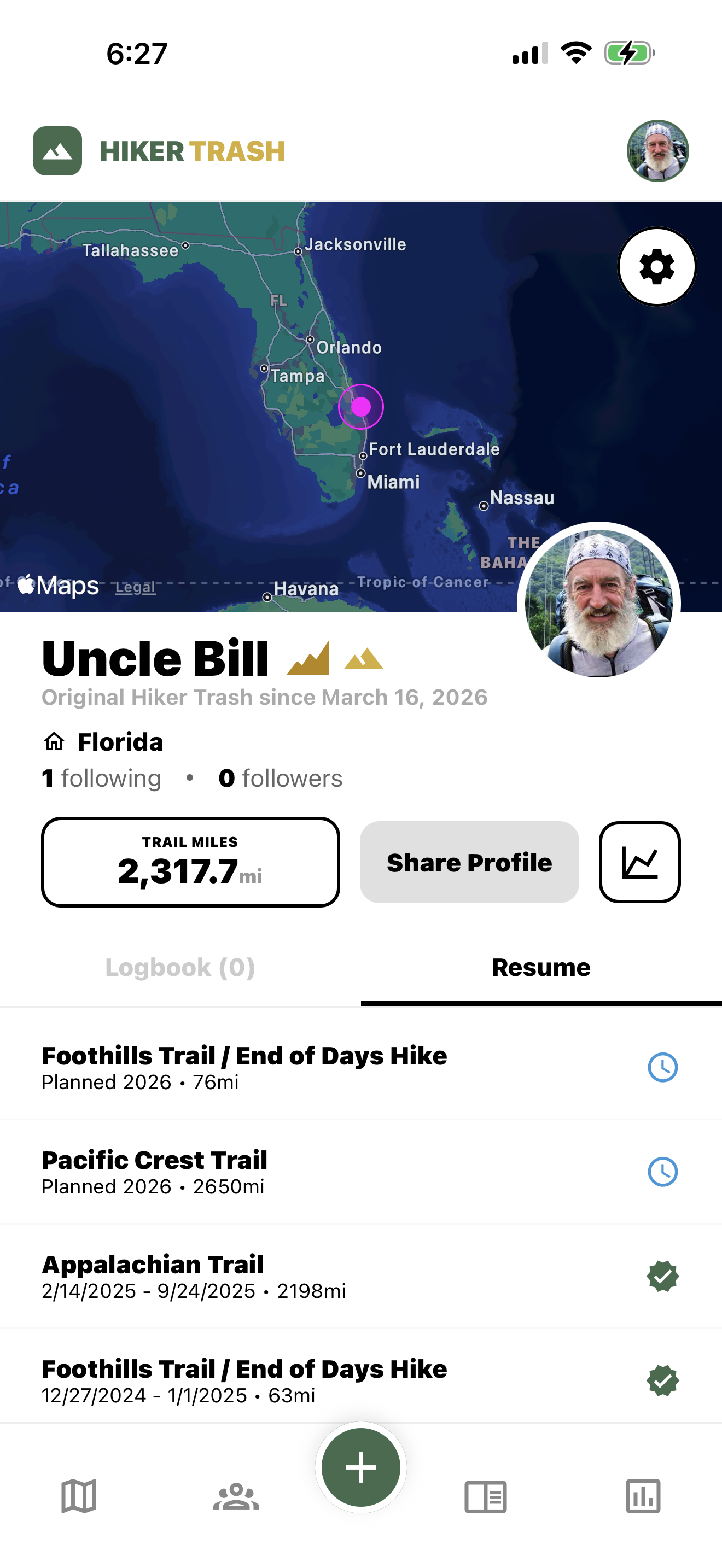Tap the green plus button to add a hike
Image resolution: width=722 pixels, height=1568 pixels.
[361, 1467]
